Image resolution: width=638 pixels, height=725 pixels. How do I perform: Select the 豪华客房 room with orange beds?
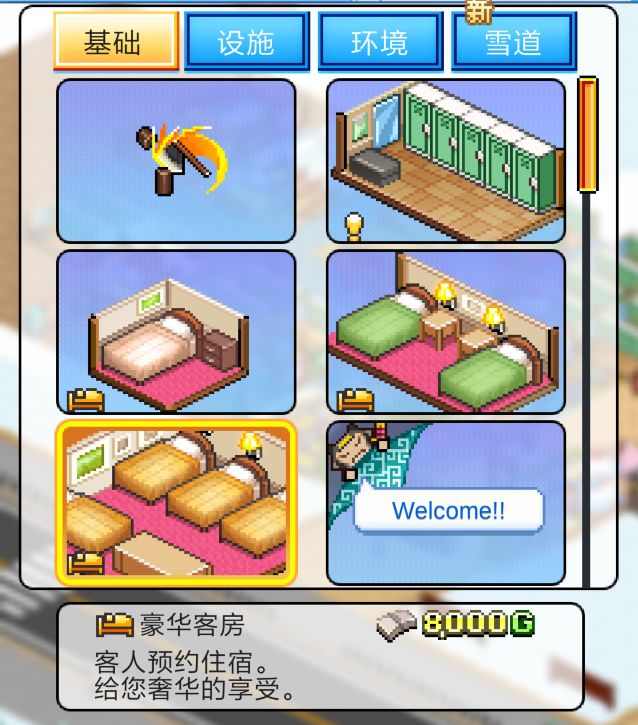point(176,502)
